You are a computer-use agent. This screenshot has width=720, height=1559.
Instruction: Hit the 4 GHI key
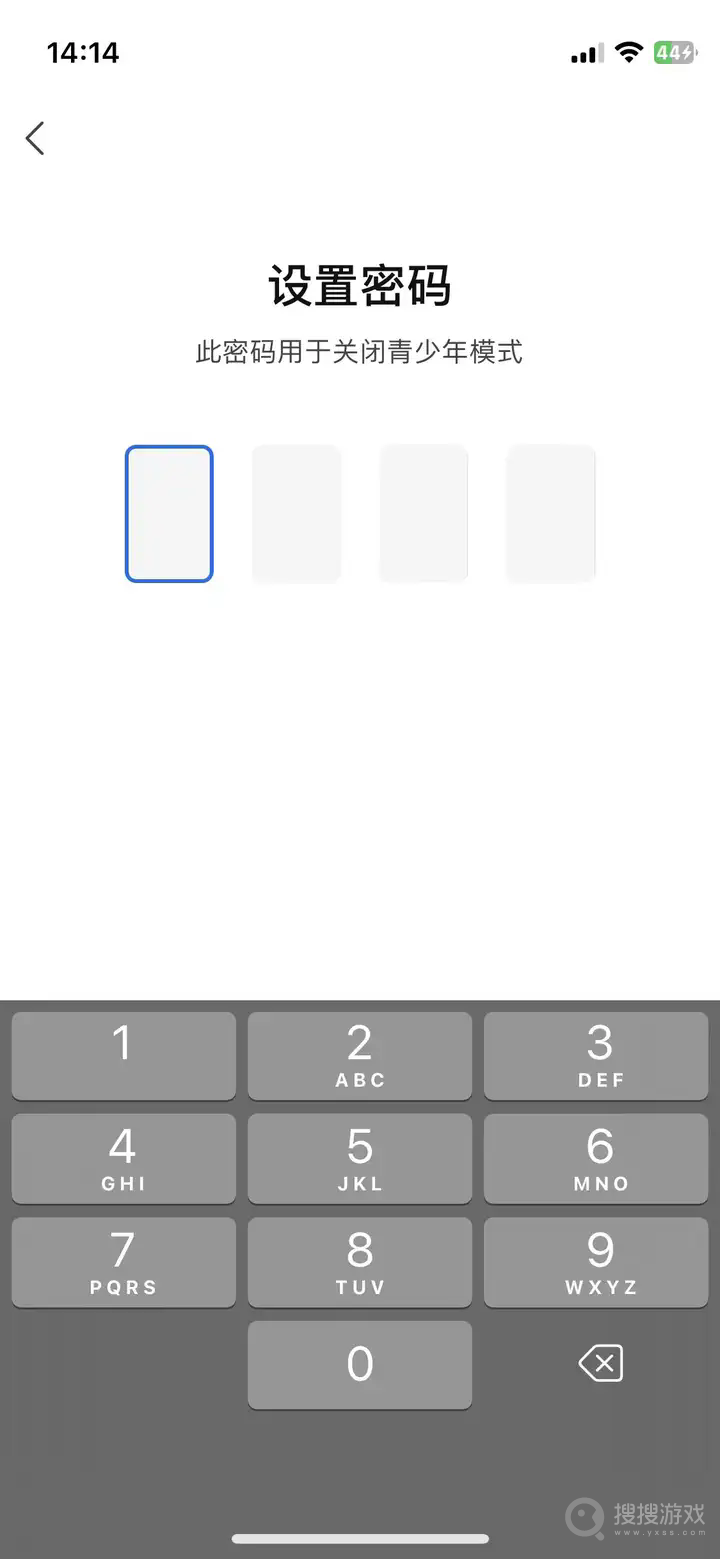click(124, 1159)
